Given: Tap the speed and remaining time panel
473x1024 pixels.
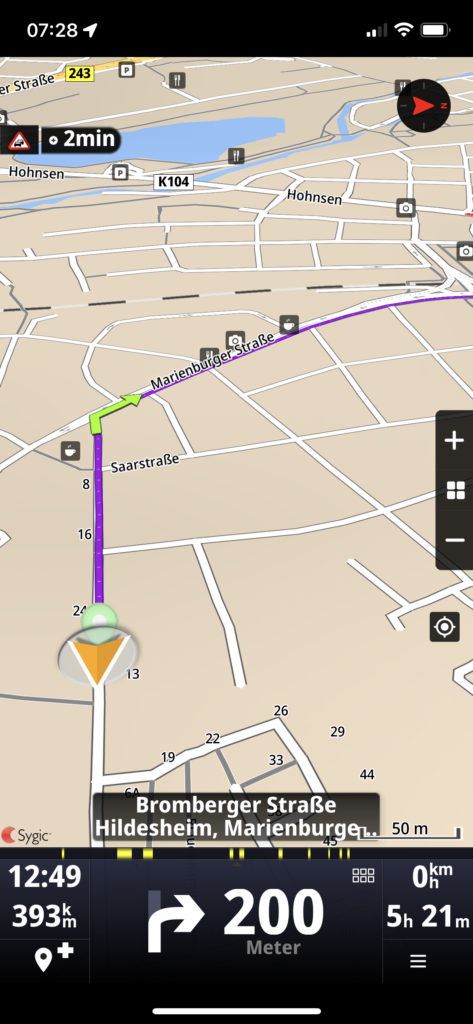Looking at the screenshot, I should coord(428,899).
